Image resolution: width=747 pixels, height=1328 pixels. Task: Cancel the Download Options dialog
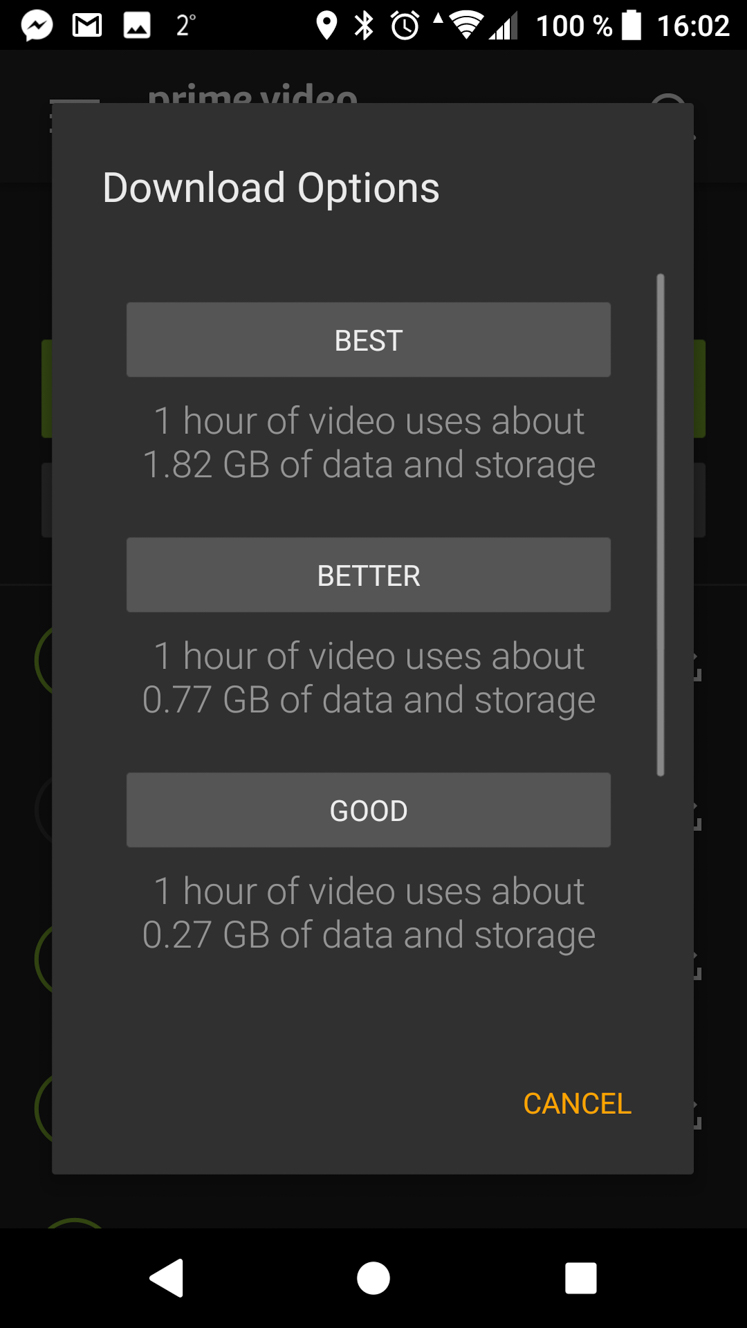tap(577, 1103)
